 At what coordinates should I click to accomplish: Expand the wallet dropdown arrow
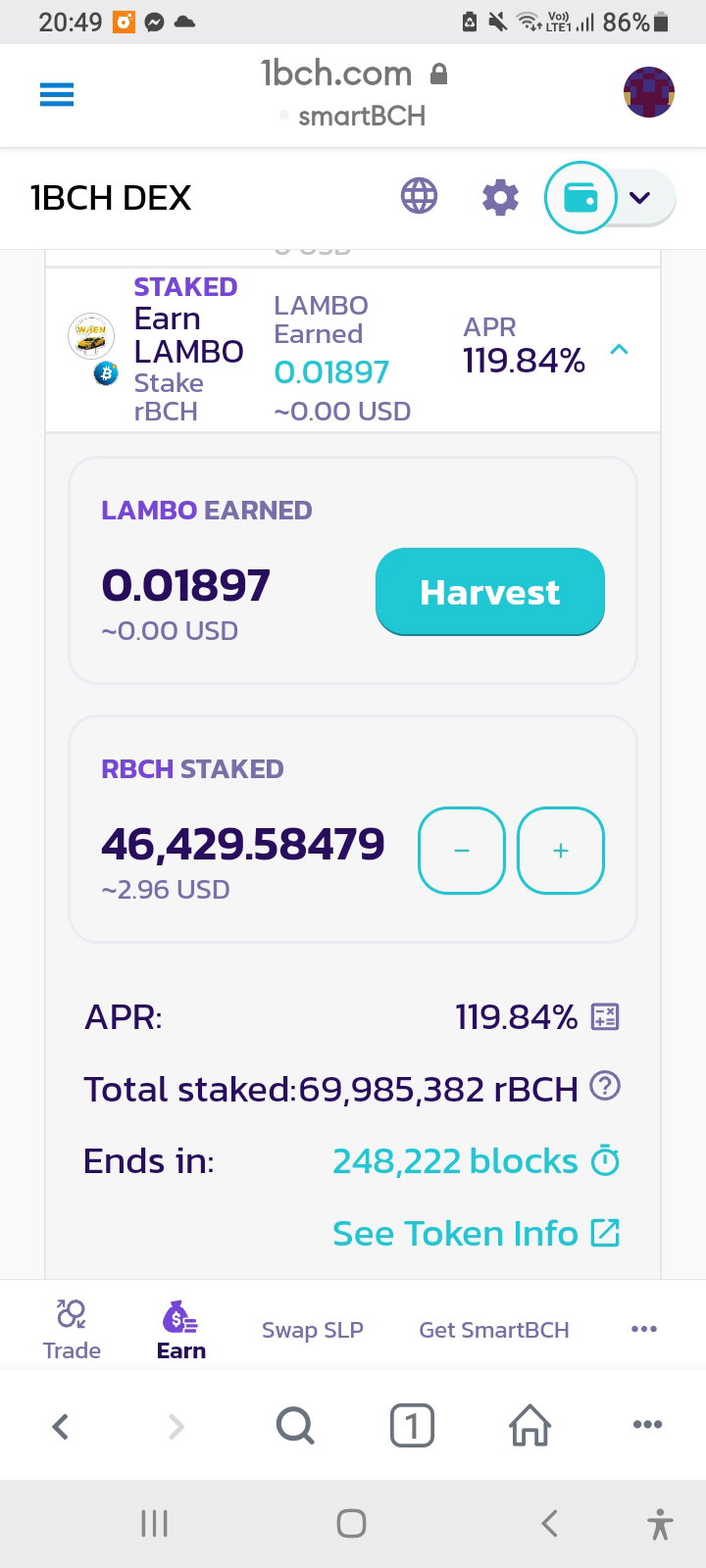(640, 198)
